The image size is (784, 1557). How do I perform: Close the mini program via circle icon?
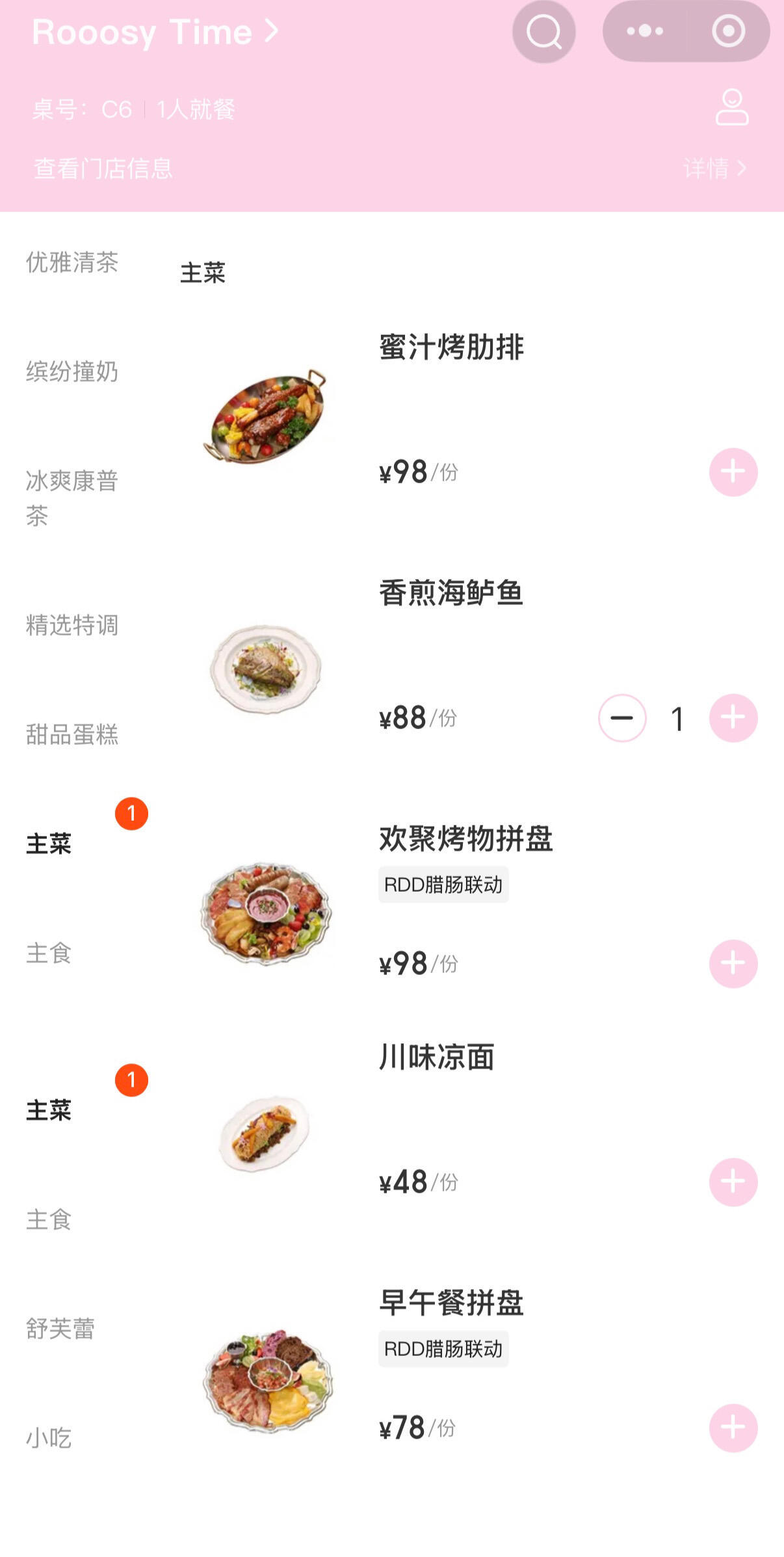click(728, 31)
